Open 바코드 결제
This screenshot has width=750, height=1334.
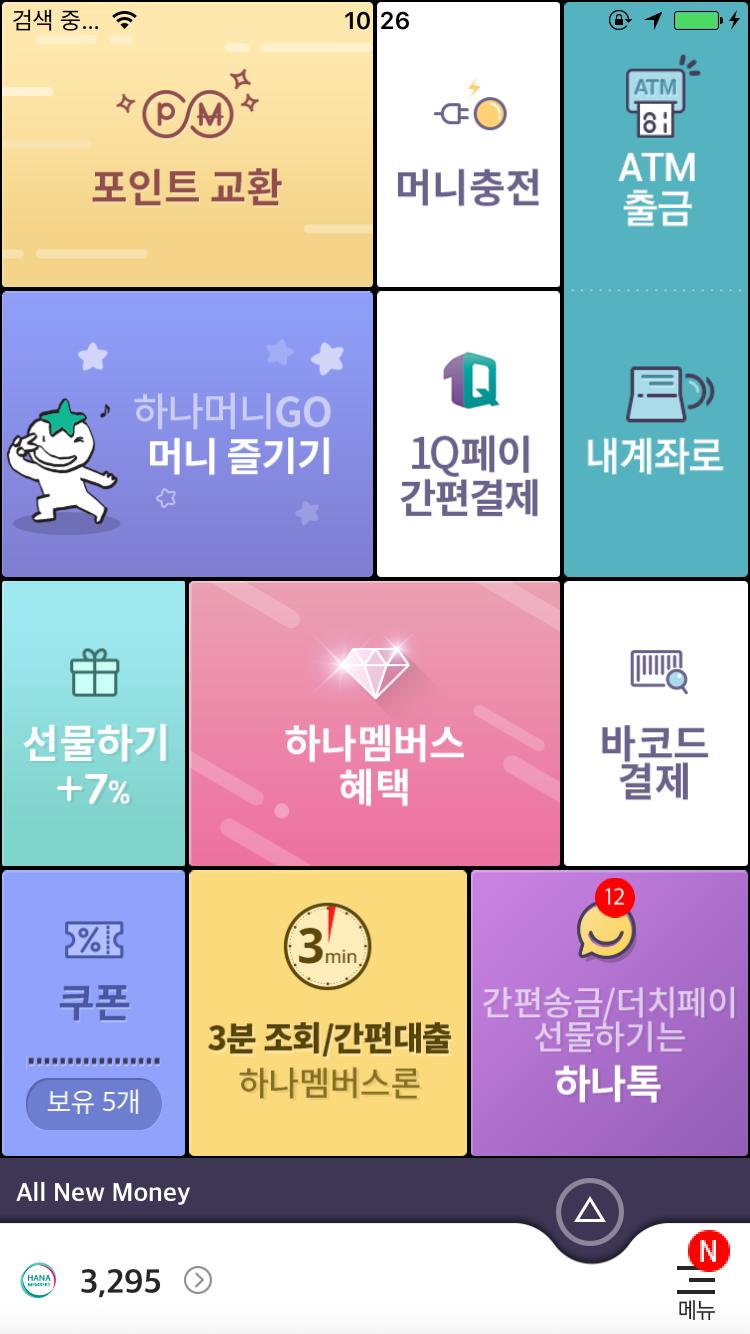pos(656,723)
